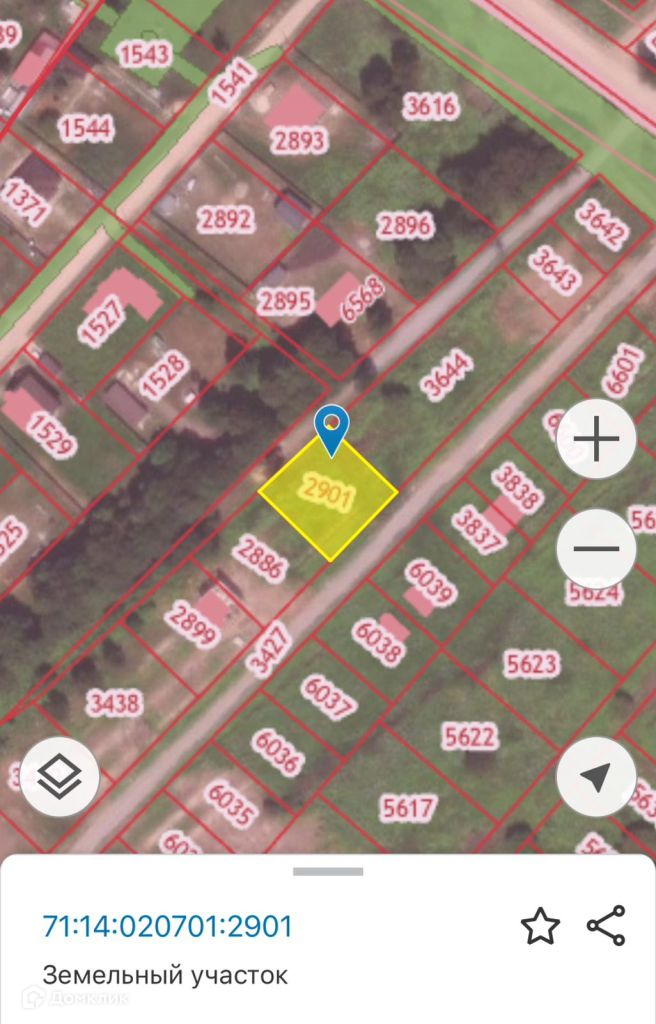Share the selected land parcel
Image resolution: width=656 pixels, height=1024 pixels.
point(606,926)
